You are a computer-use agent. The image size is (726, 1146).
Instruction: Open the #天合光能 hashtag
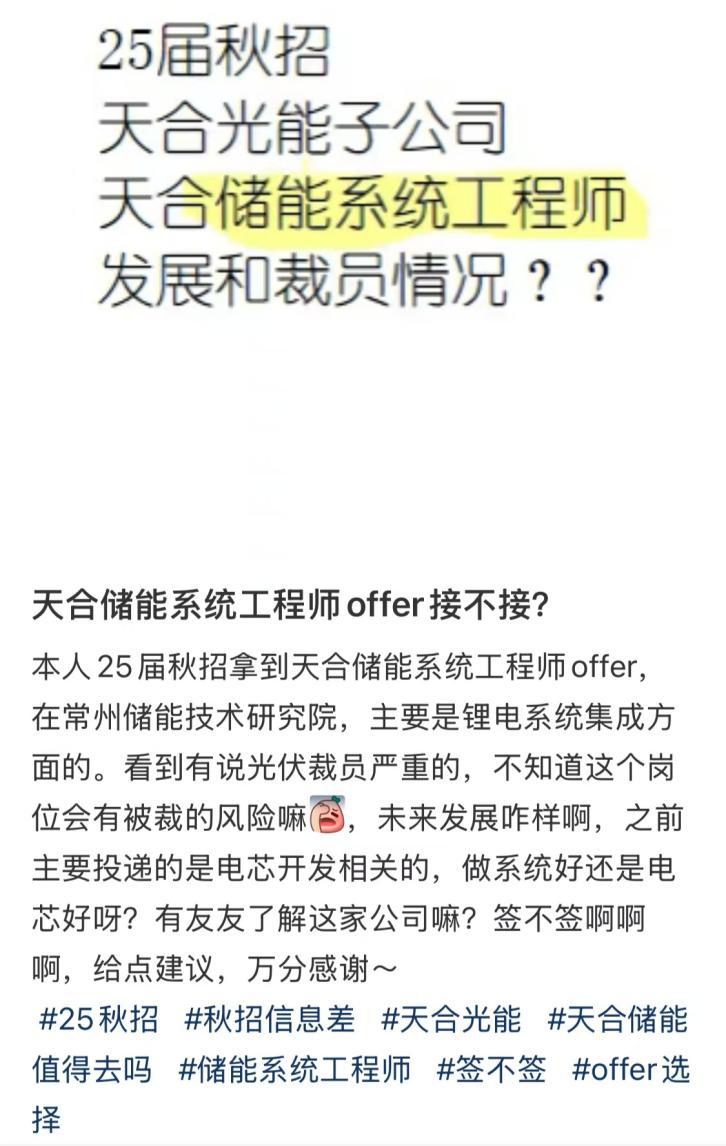point(451,1019)
